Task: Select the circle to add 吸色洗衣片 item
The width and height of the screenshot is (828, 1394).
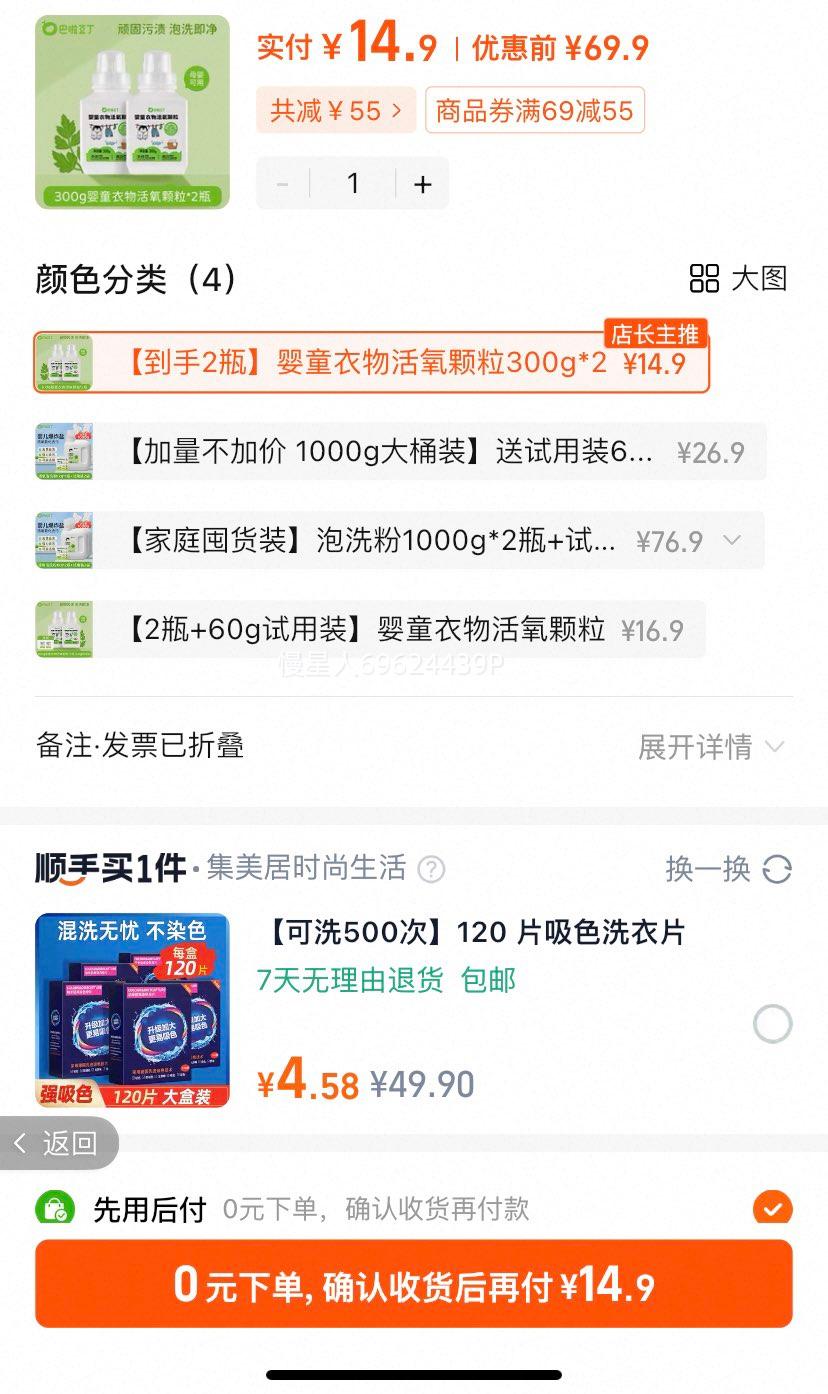Action: tap(772, 1024)
